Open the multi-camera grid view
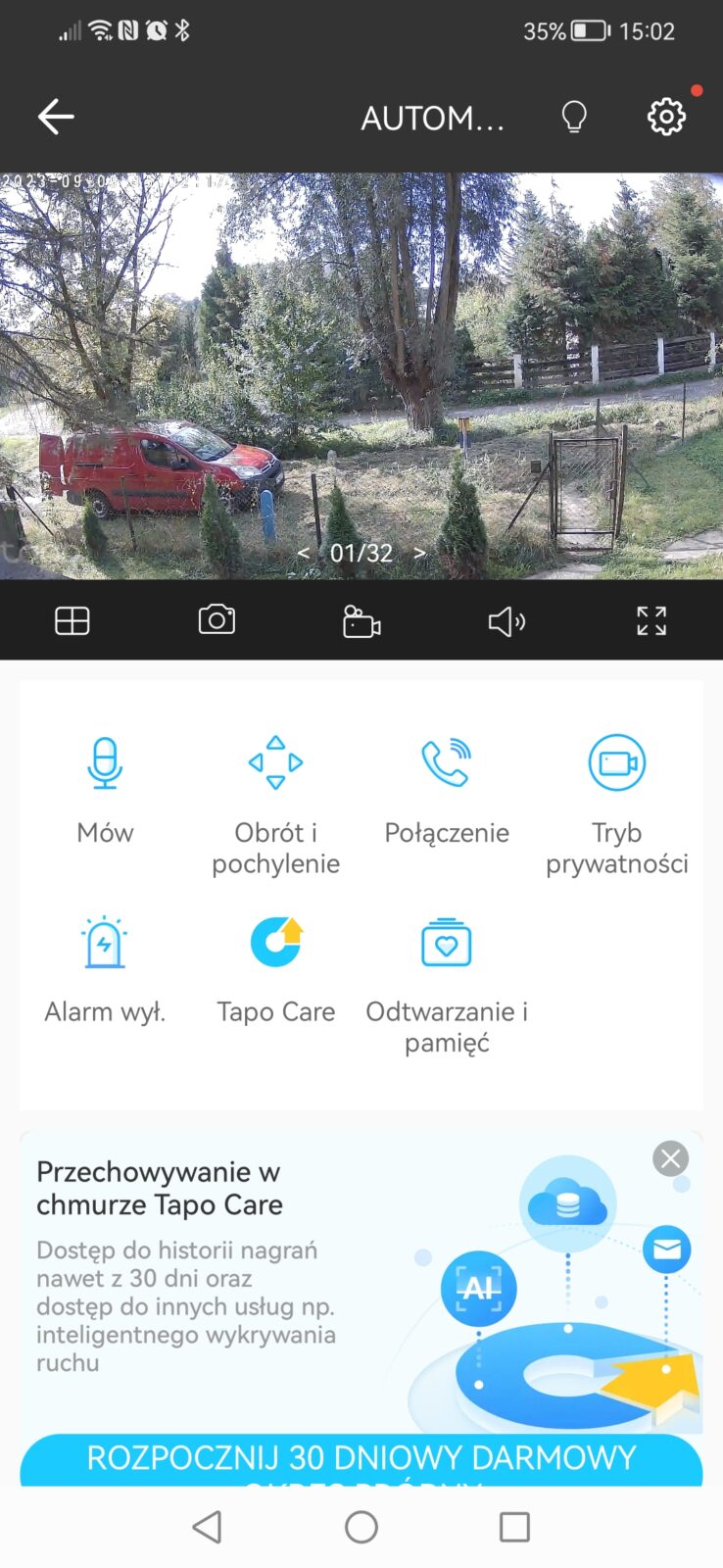723x1568 pixels. click(72, 619)
